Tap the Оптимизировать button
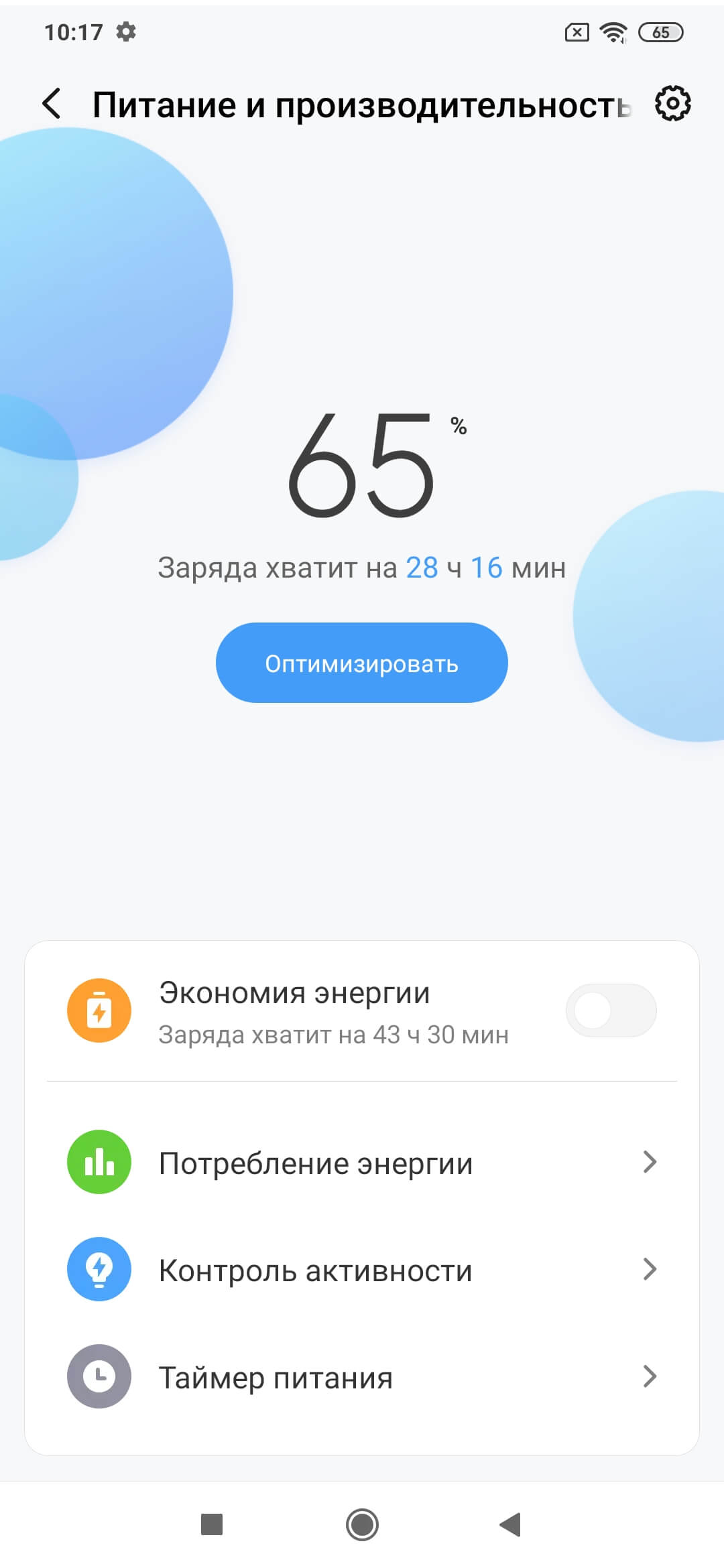Image resolution: width=724 pixels, height=1568 pixels. [362, 663]
